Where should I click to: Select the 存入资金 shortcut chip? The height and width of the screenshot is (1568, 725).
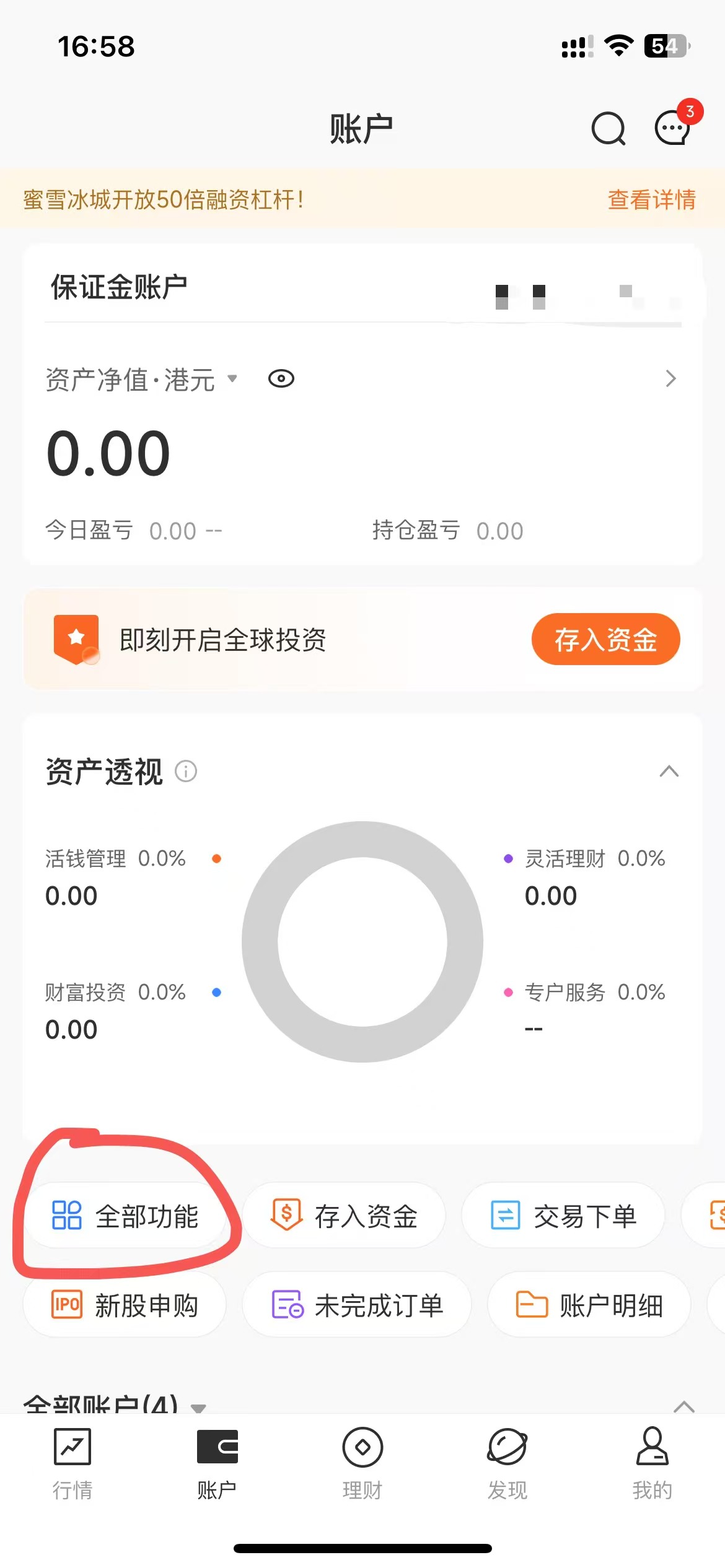pyautogui.click(x=345, y=1216)
